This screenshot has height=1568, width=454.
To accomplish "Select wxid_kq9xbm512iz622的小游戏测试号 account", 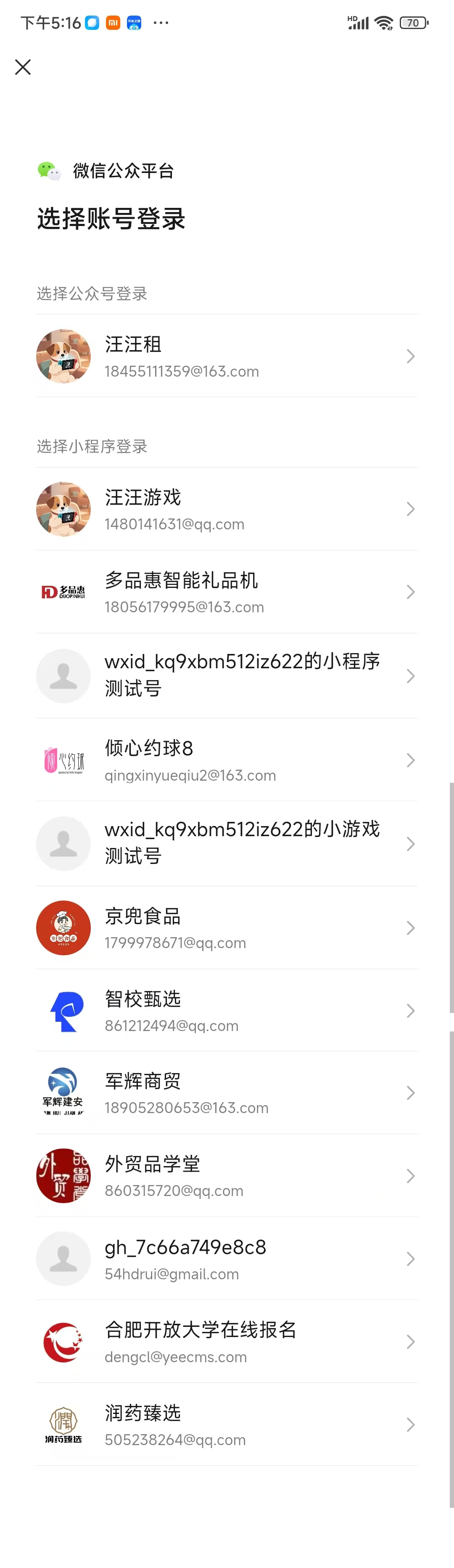I will pyautogui.click(x=226, y=844).
